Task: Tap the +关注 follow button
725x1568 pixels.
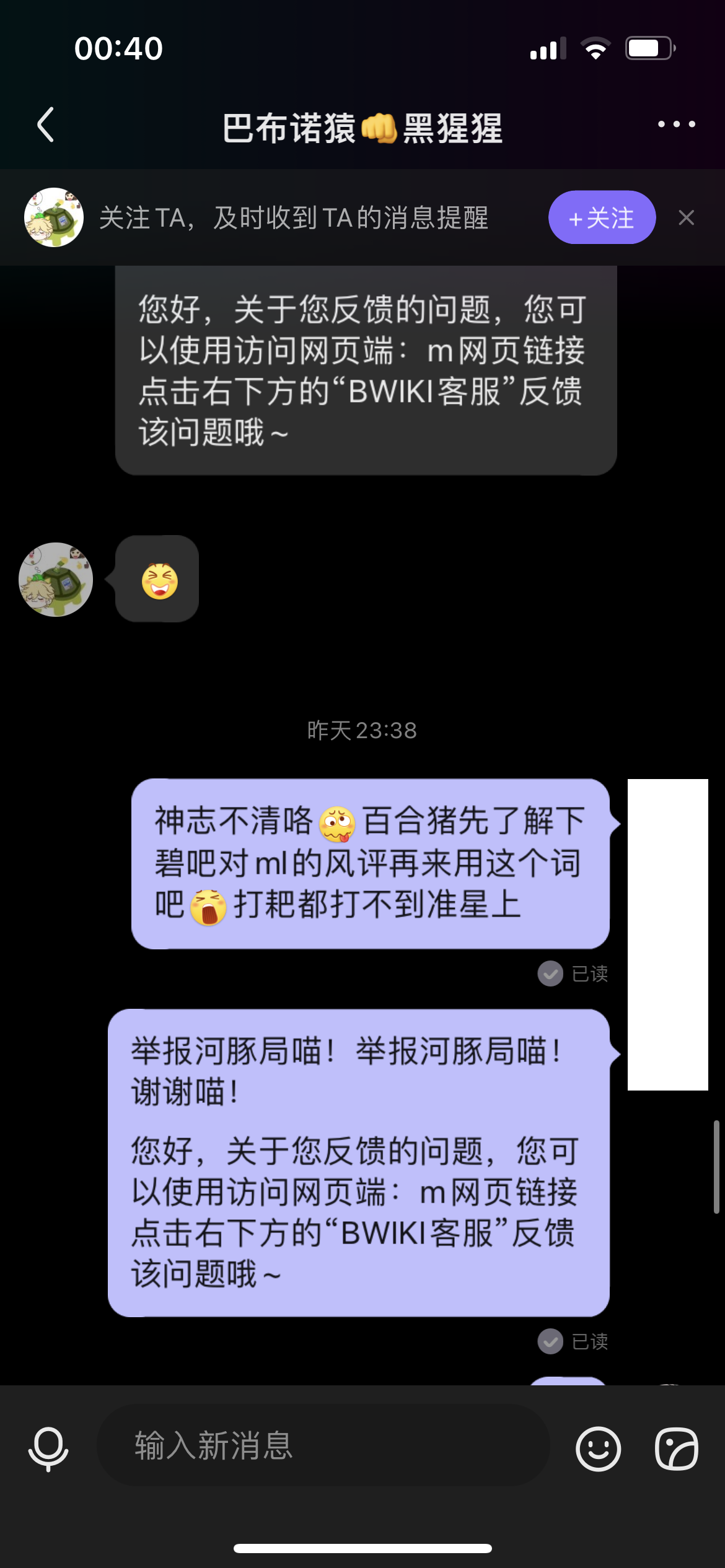Action: click(x=602, y=218)
